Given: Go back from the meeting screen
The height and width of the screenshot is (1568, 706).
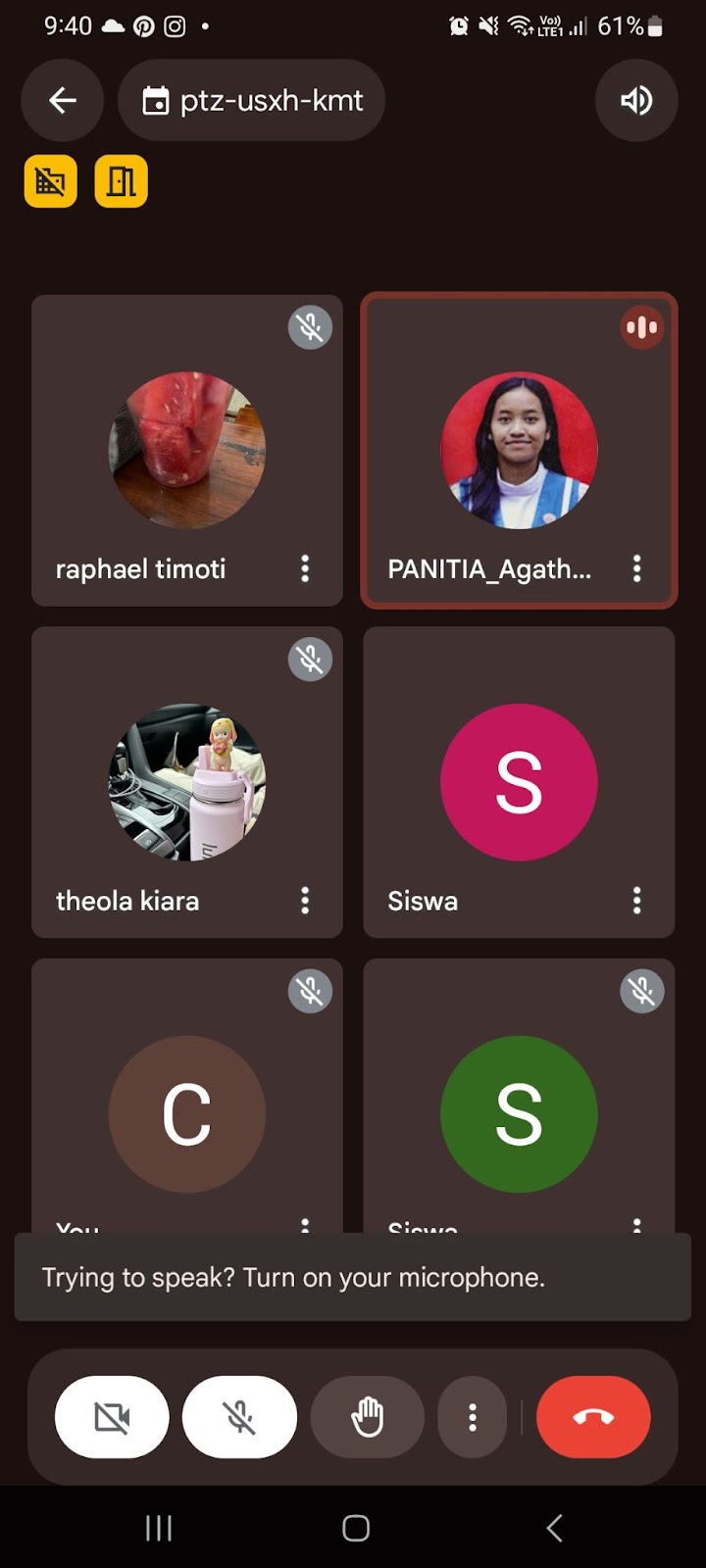Looking at the screenshot, I should tap(63, 100).
